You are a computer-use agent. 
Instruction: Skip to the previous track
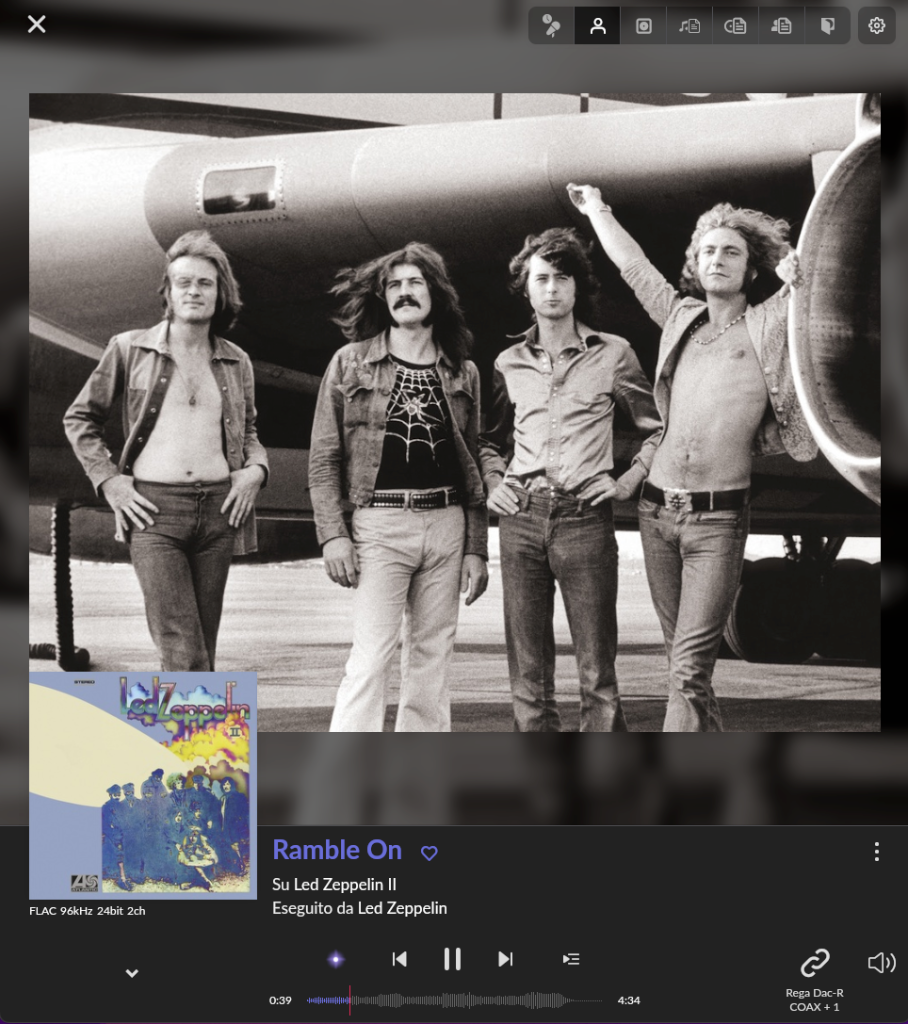tap(399, 959)
